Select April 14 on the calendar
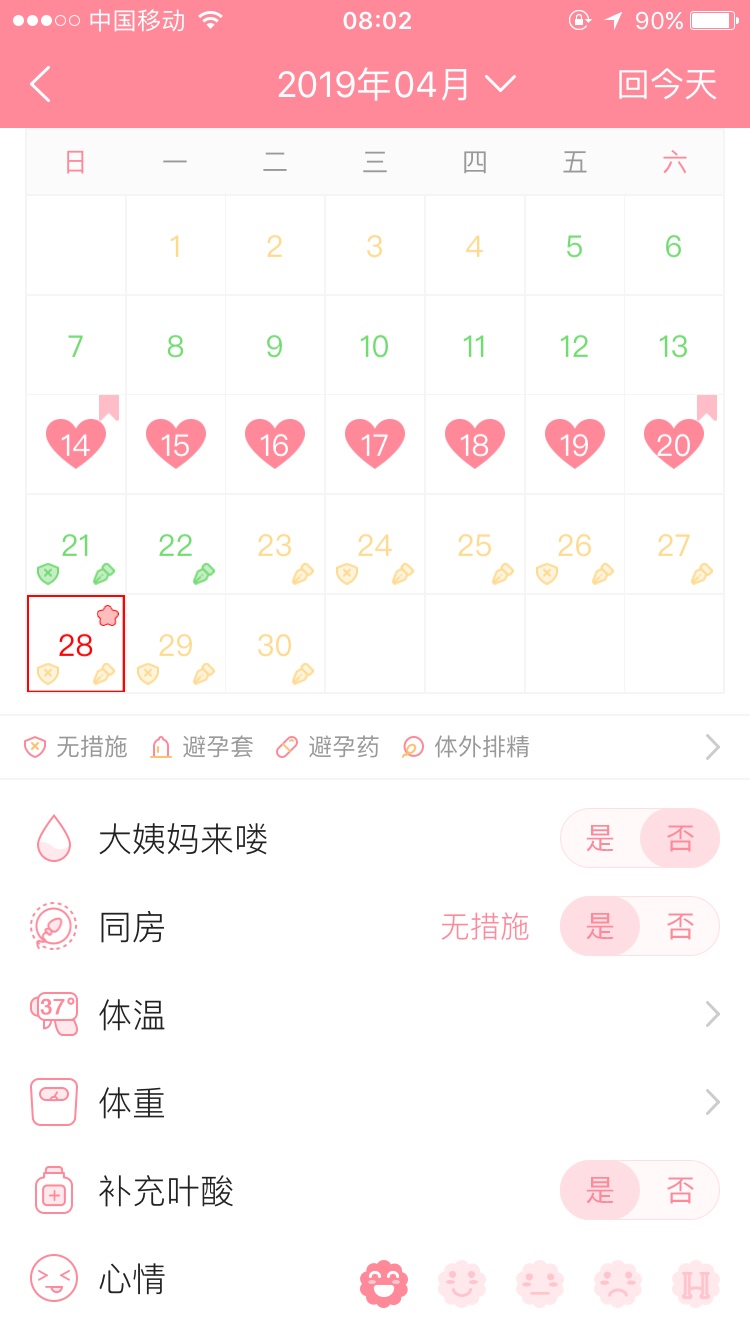The height and width of the screenshot is (1334, 750). pyautogui.click(x=76, y=444)
